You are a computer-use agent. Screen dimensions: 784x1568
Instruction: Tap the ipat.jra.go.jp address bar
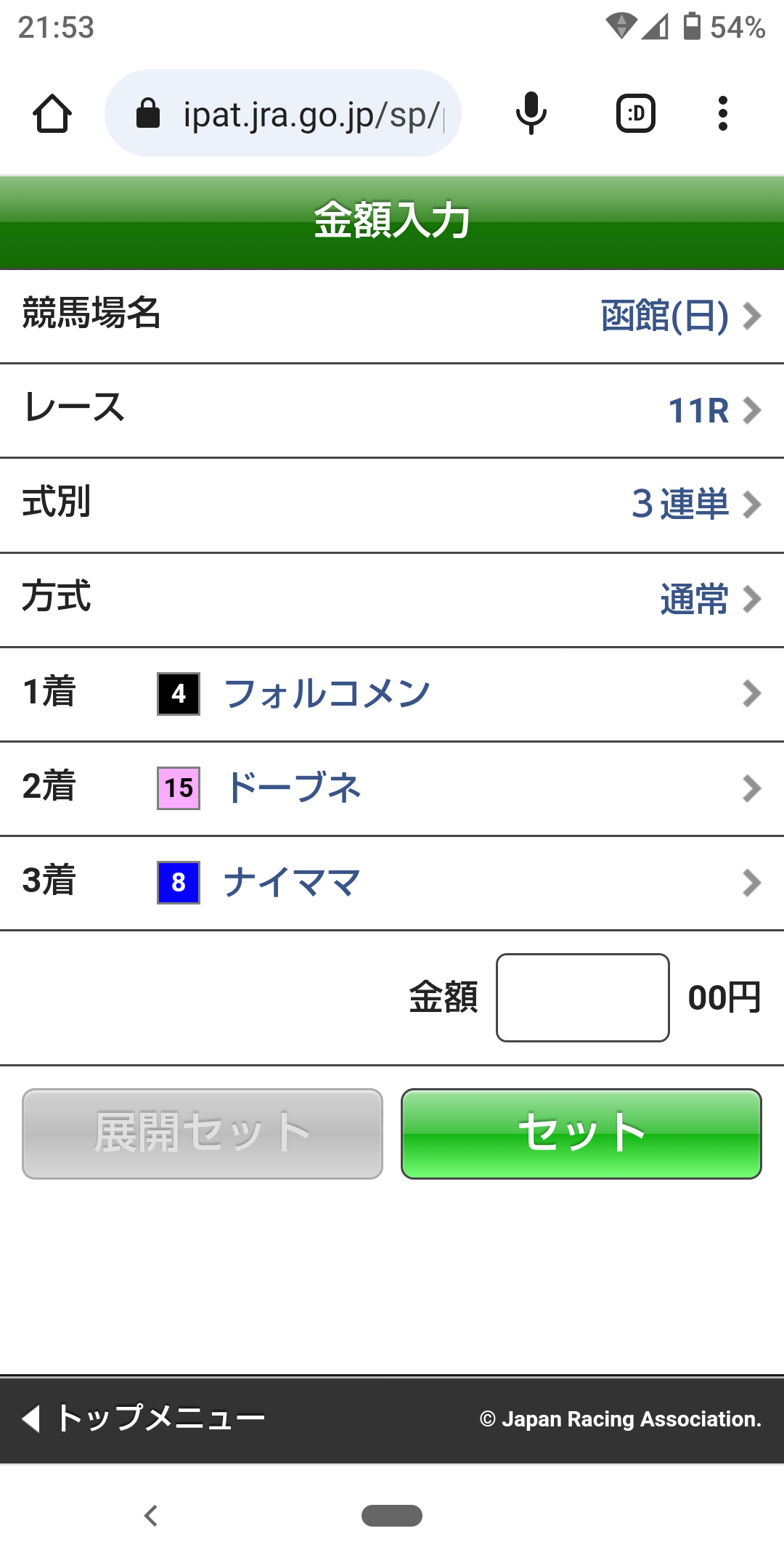[283, 114]
